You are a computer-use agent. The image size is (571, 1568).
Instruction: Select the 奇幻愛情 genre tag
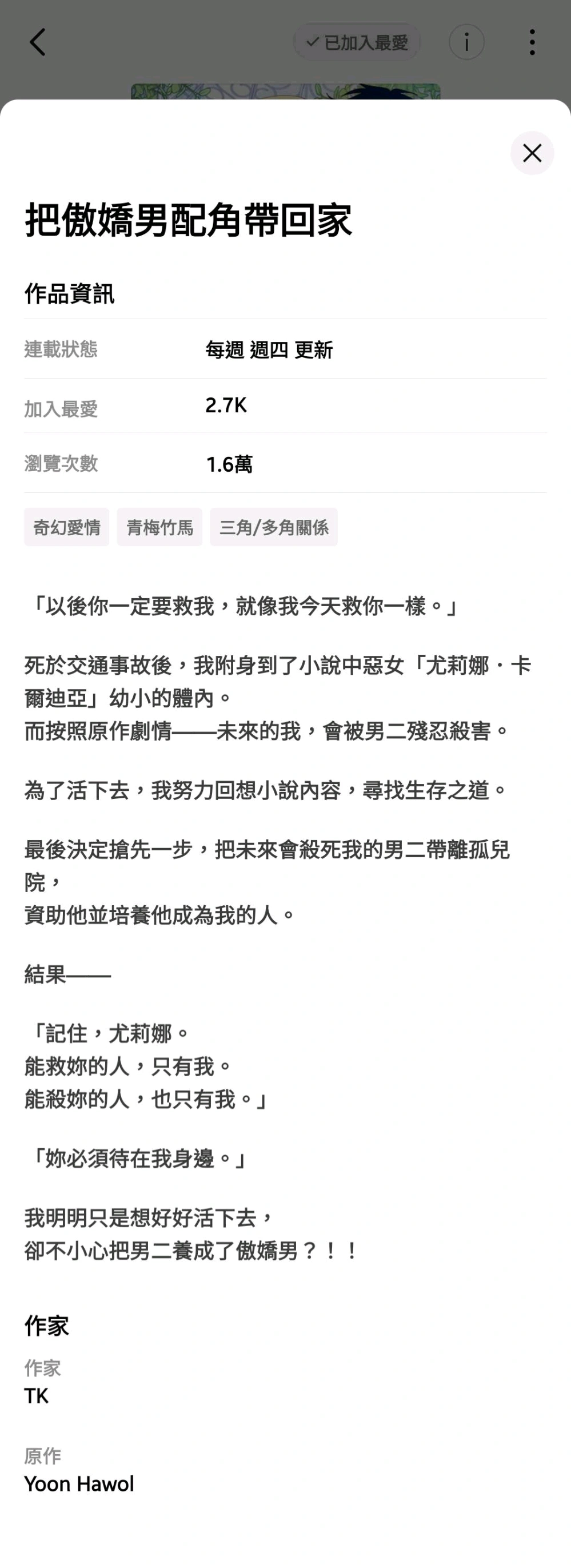pyautogui.click(x=67, y=527)
